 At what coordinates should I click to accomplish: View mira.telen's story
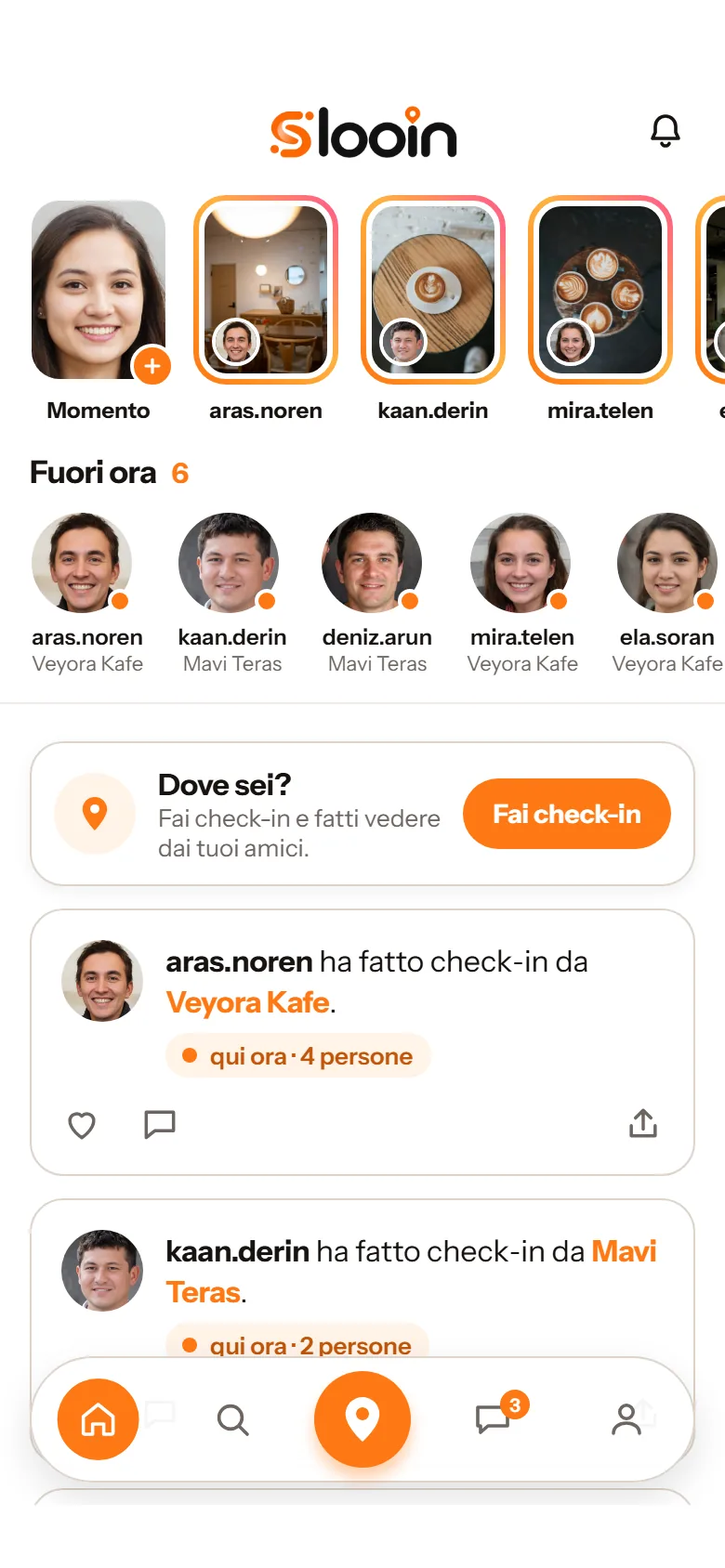pyautogui.click(x=600, y=290)
